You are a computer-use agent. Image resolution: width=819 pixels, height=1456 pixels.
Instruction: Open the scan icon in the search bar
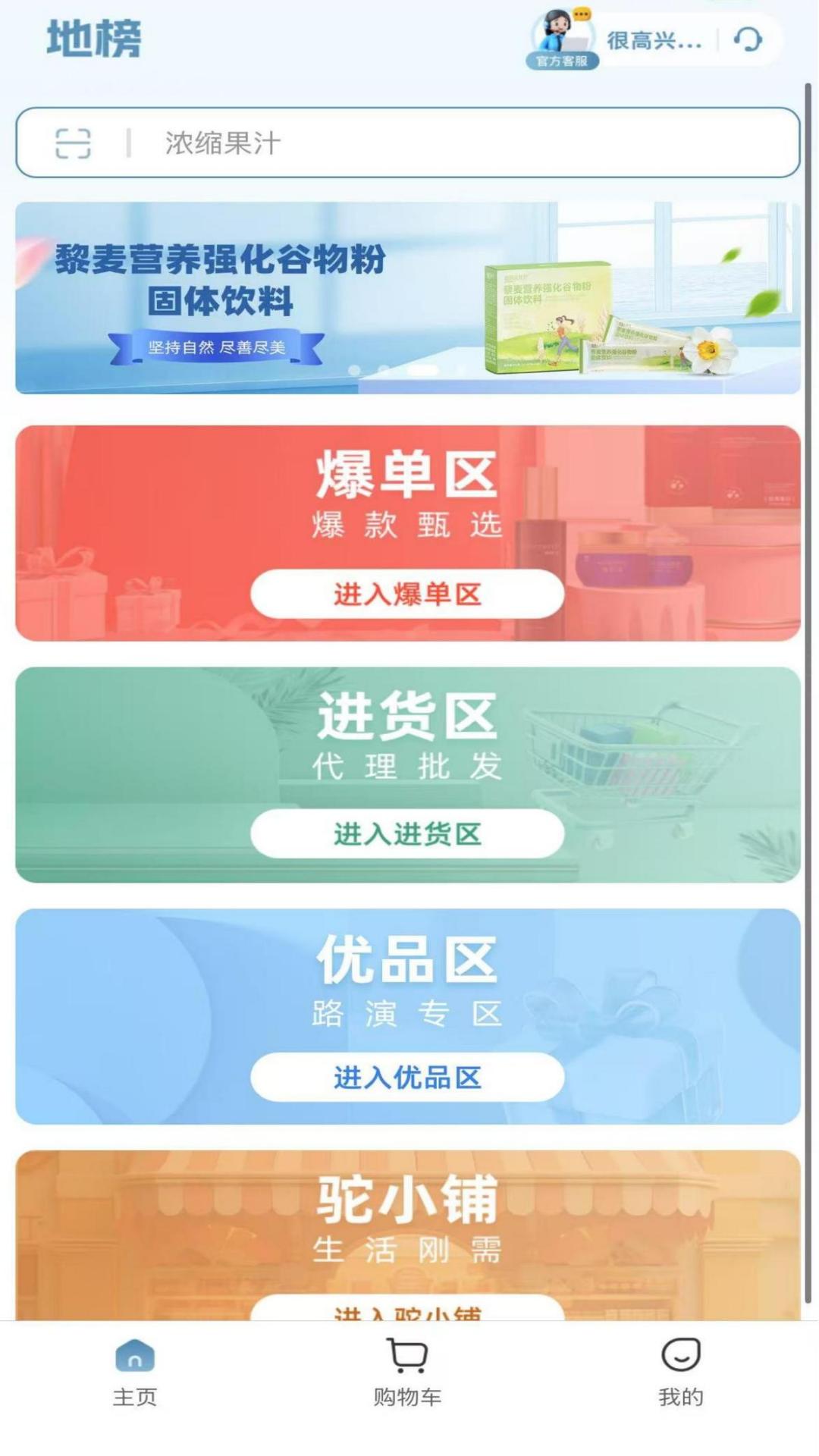pyautogui.click(x=73, y=143)
